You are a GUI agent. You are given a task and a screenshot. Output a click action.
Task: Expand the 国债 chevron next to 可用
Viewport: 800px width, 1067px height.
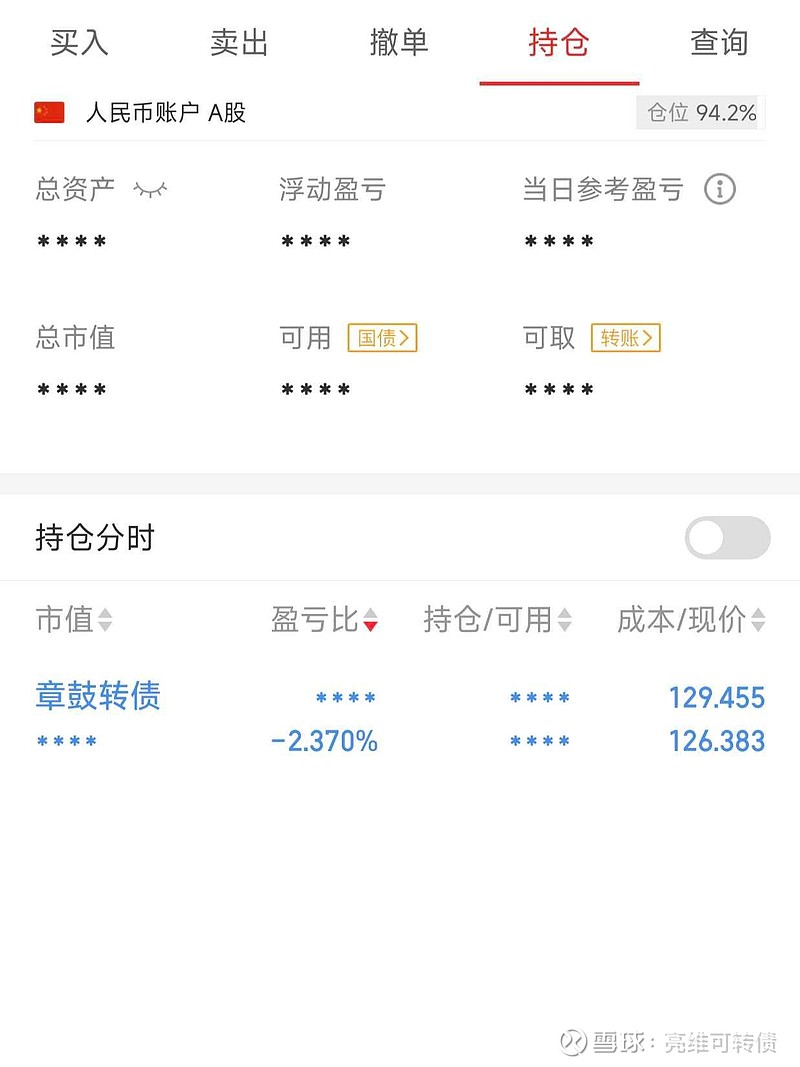coord(381,338)
